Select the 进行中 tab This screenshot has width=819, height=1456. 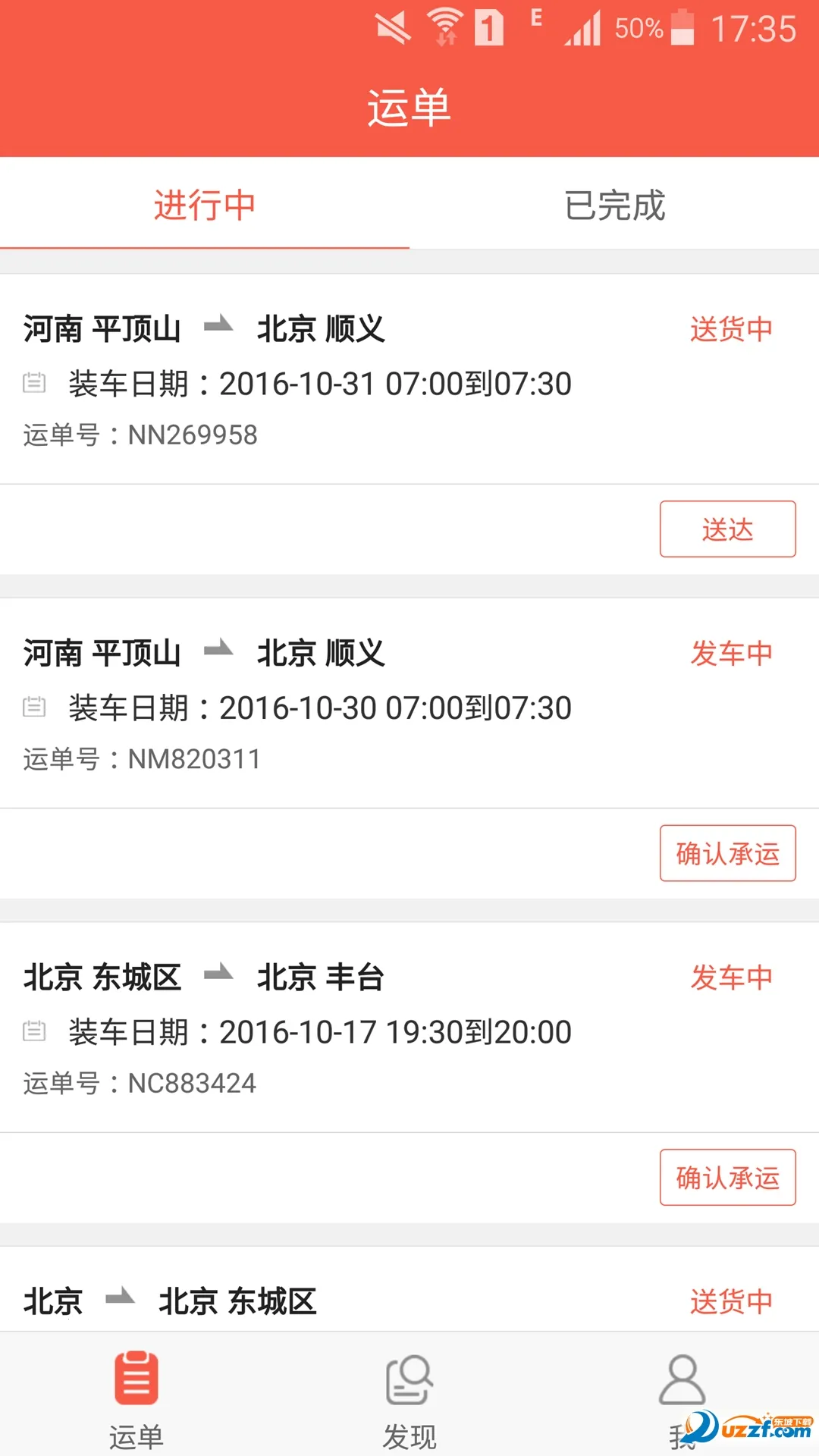tap(205, 205)
